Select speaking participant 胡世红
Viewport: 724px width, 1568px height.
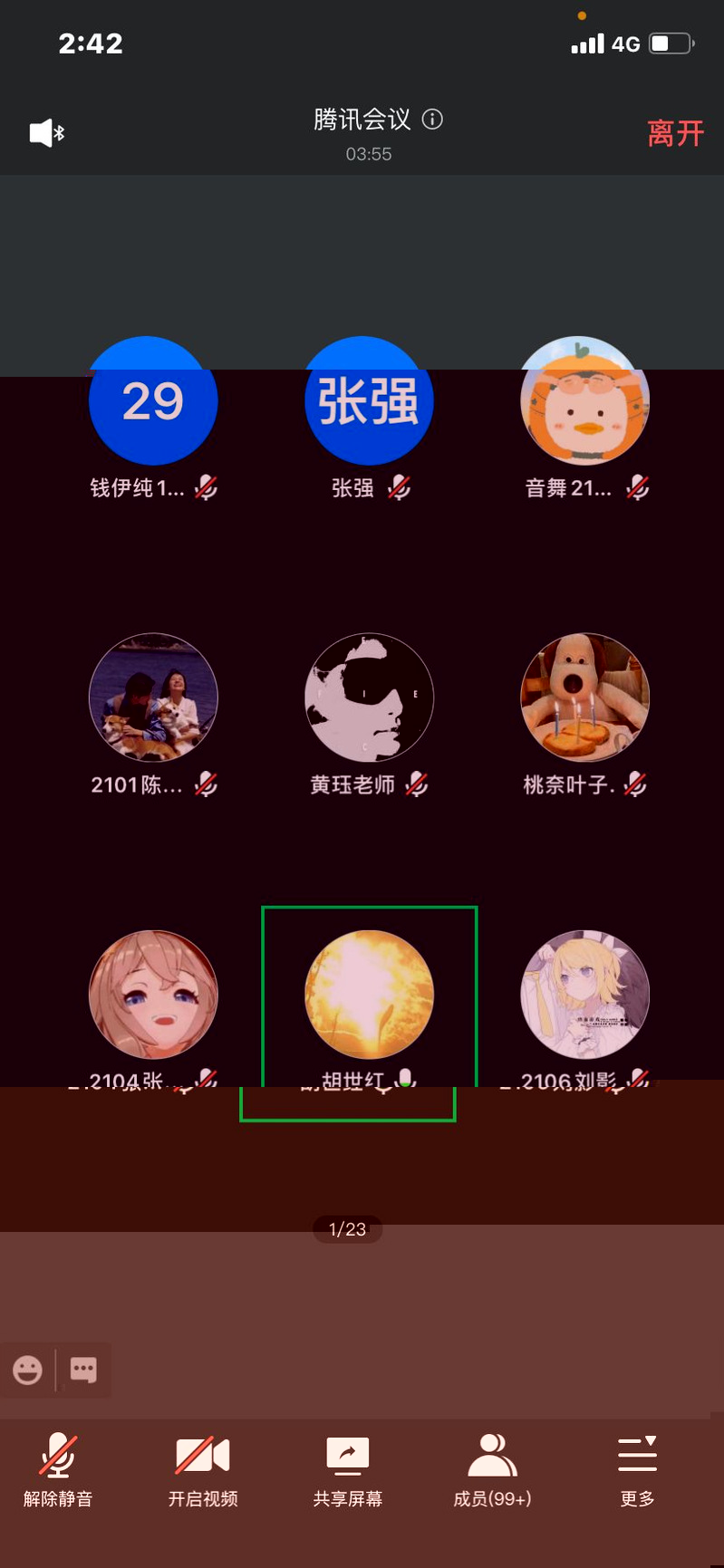pos(369,995)
